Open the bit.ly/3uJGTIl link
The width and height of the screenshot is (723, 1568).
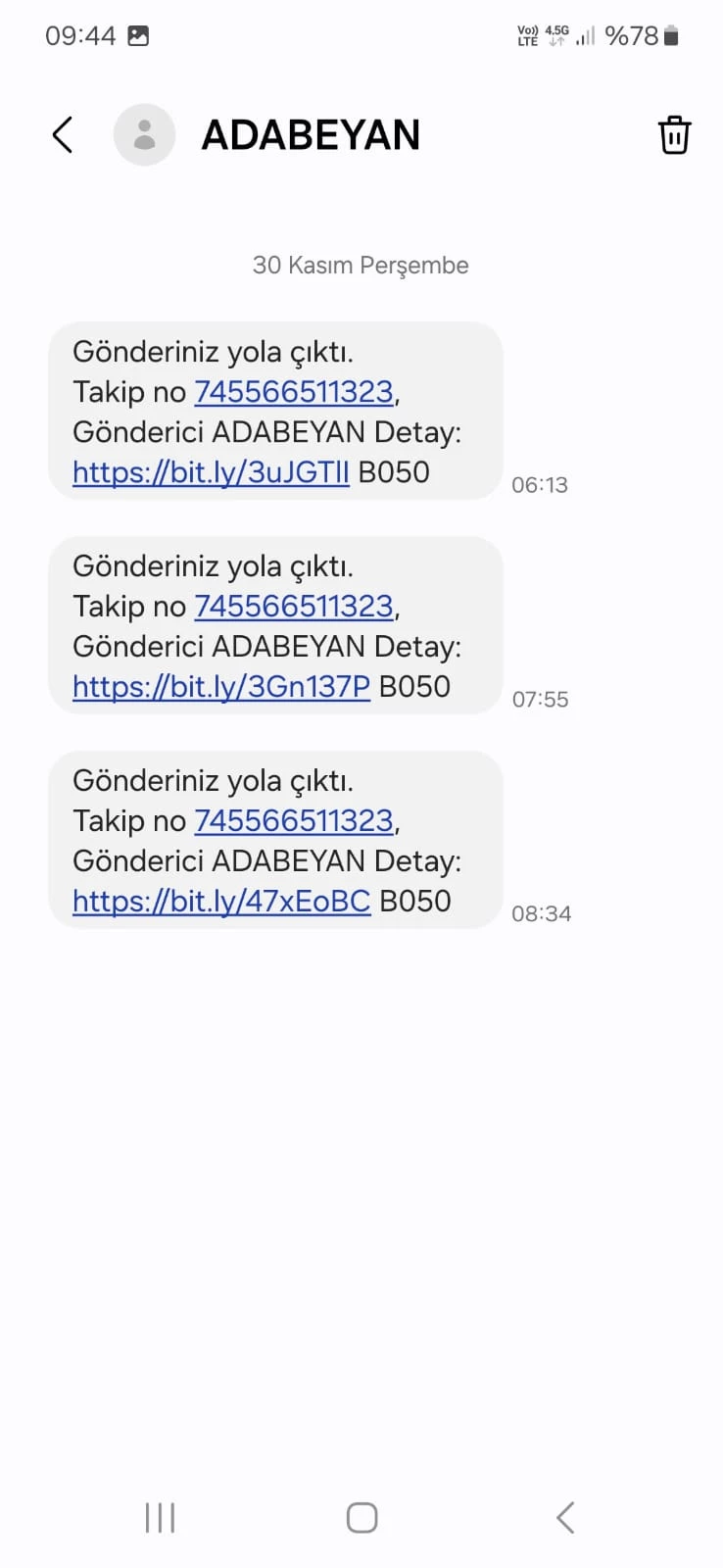pyautogui.click(x=211, y=472)
